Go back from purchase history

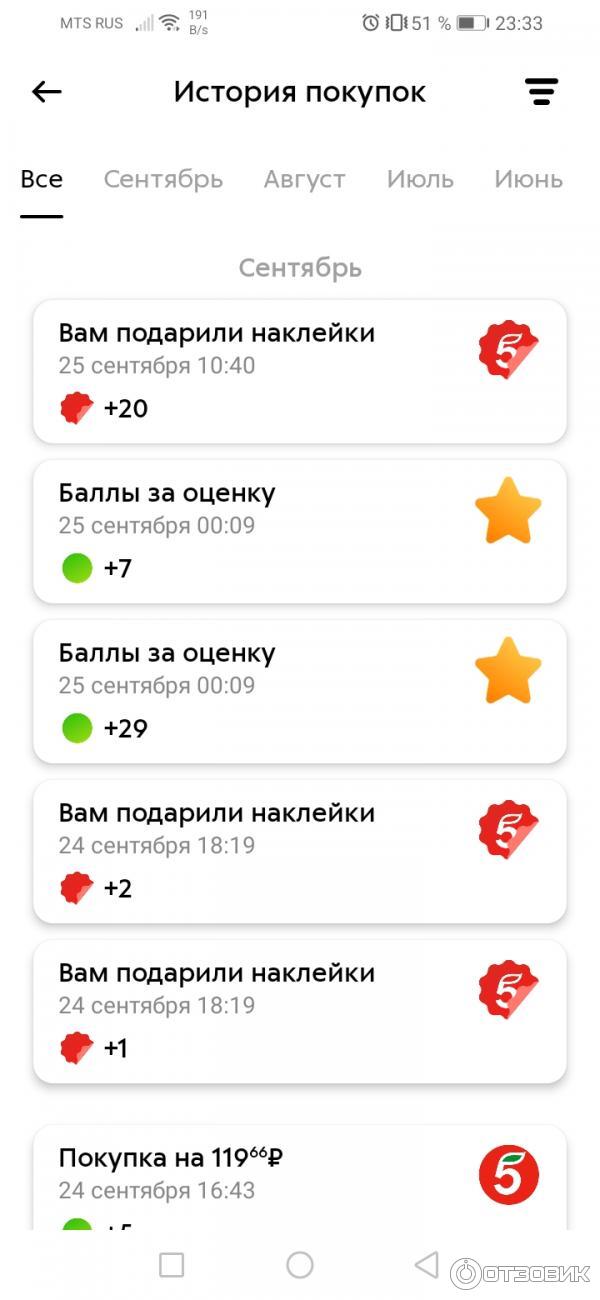(47, 92)
